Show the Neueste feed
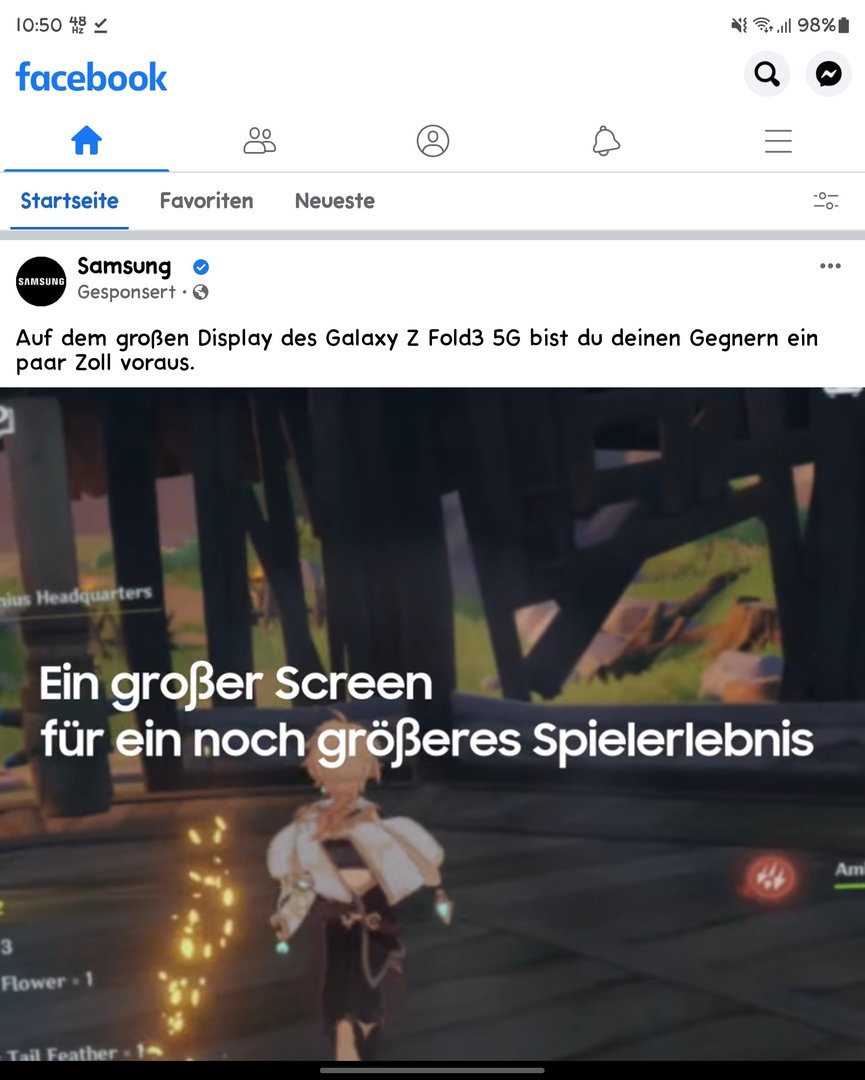The image size is (865, 1080). tap(335, 201)
